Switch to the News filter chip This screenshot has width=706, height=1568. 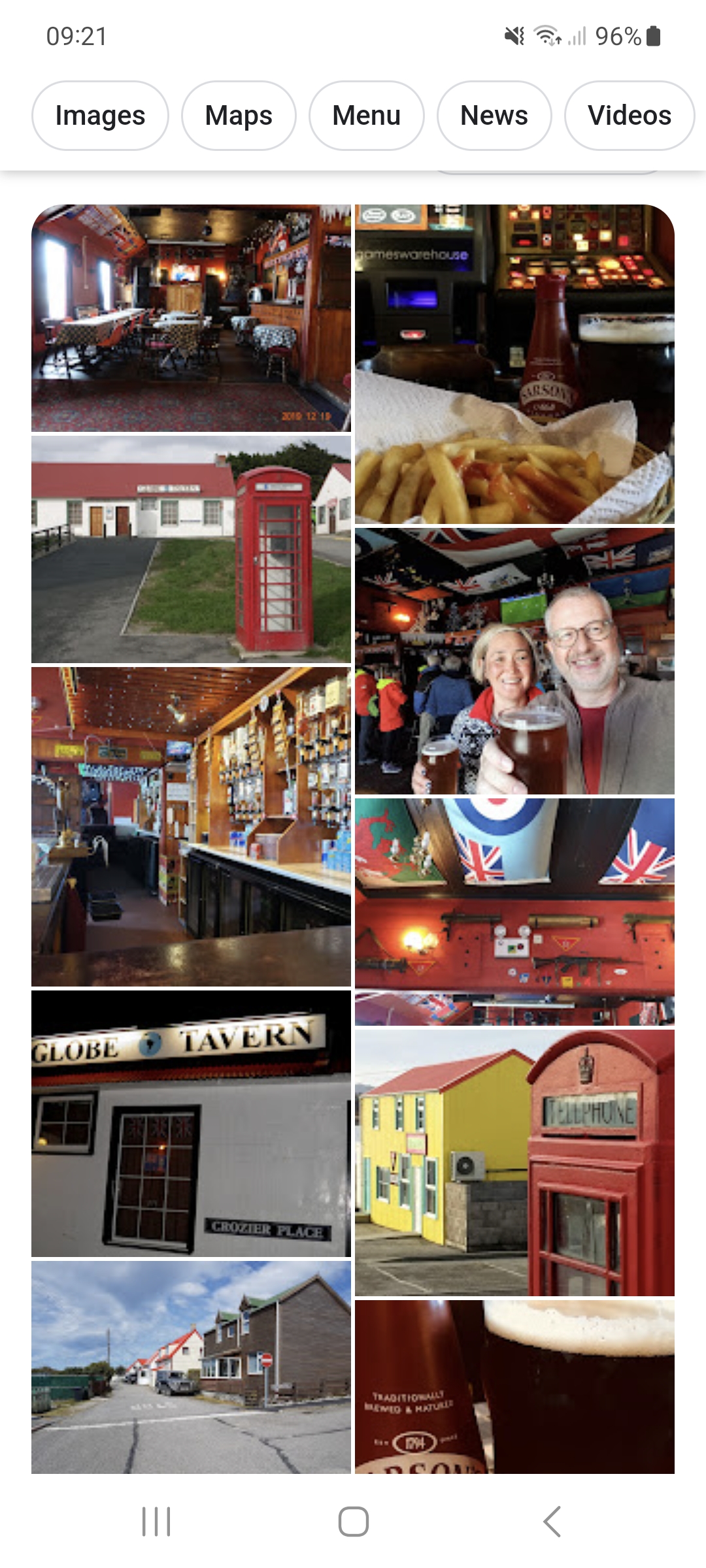[x=494, y=116]
